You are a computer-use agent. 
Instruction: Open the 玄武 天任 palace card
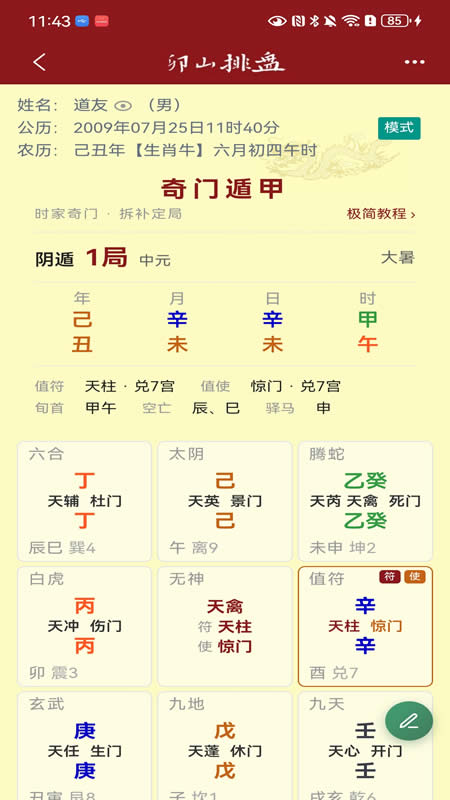[85, 746]
